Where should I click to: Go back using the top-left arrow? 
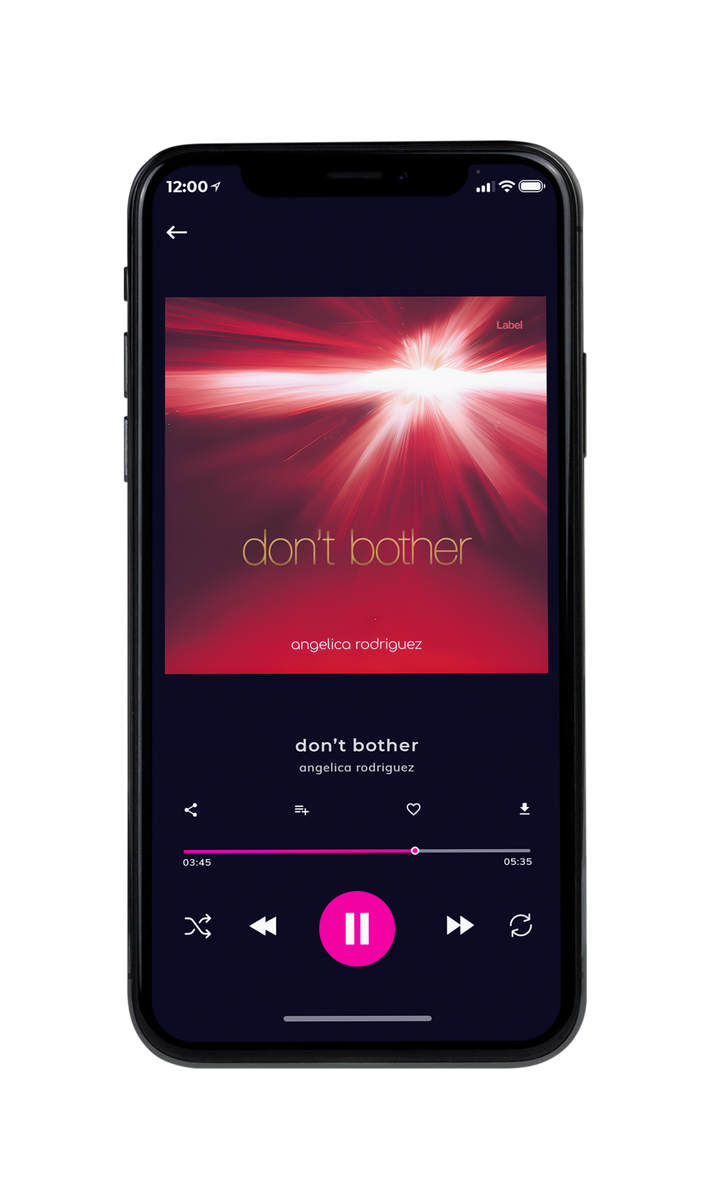pyautogui.click(x=177, y=232)
